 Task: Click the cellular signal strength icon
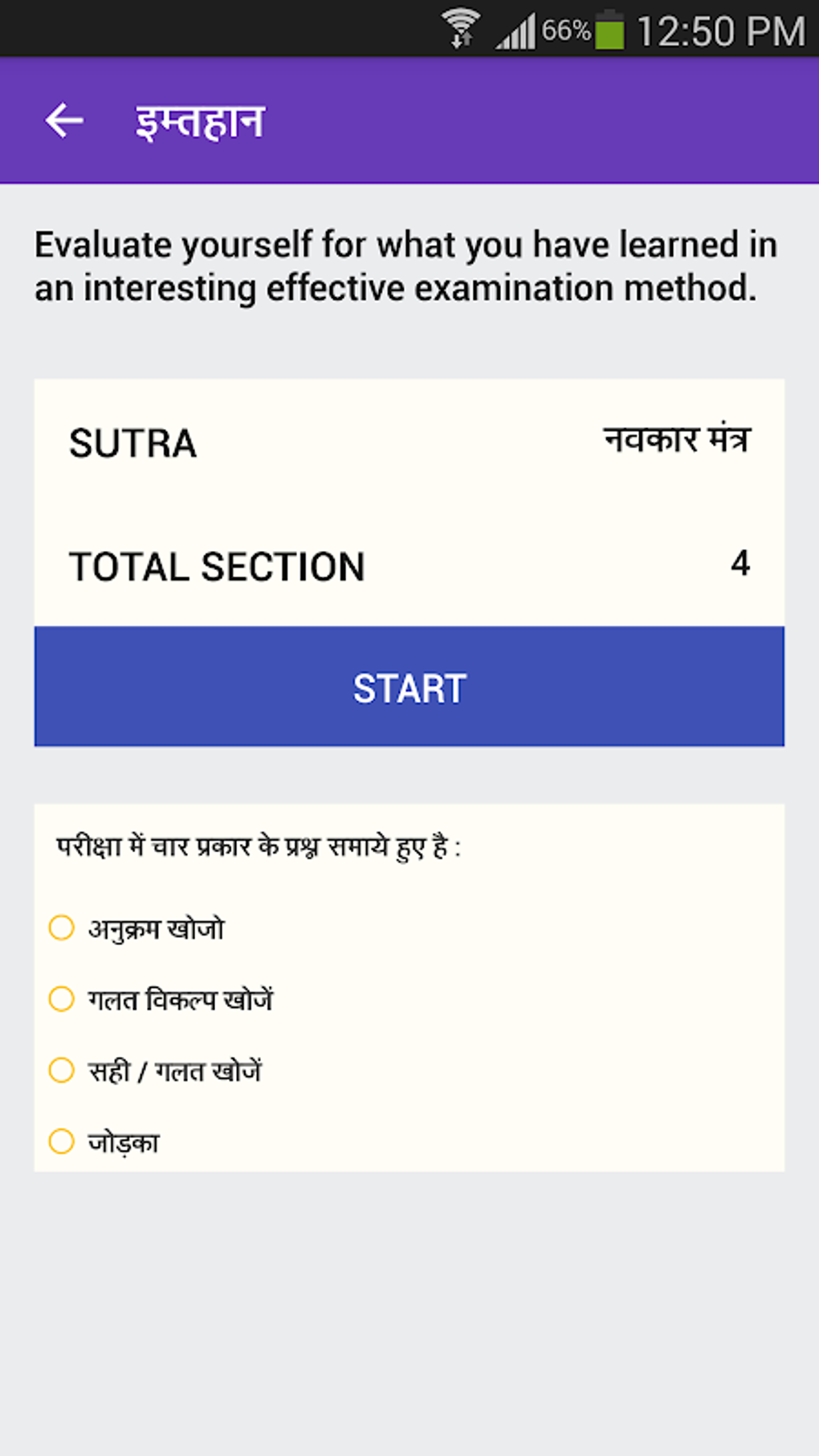point(518,31)
